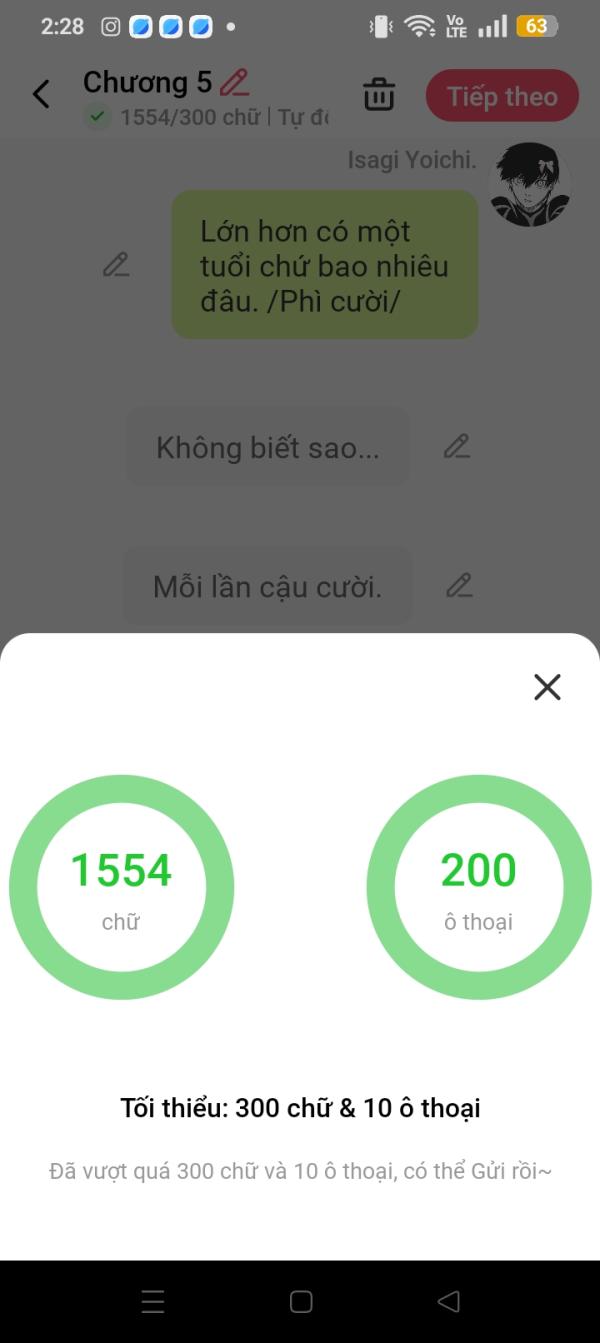Edit the line "Không biết sao..."
The height and width of the screenshot is (1343, 600).
[457, 446]
